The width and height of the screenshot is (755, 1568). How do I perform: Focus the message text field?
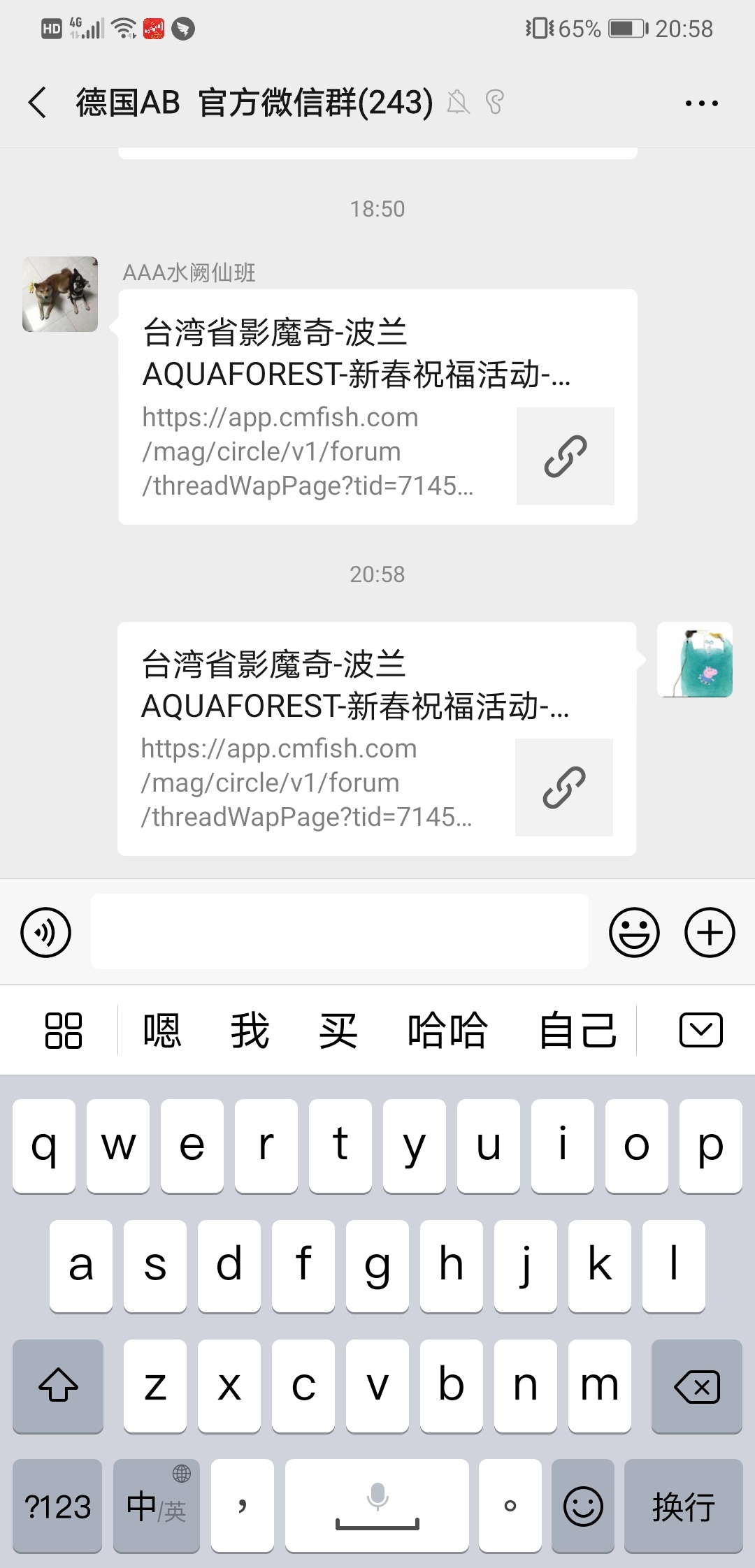point(339,931)
